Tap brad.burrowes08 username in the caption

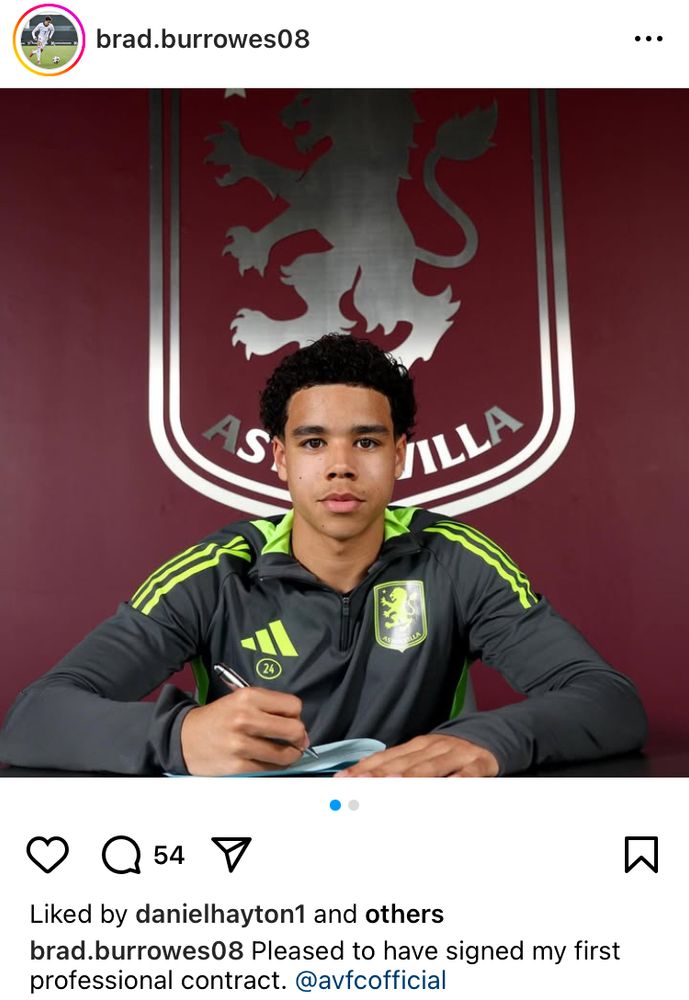click(x=137, y=950)
